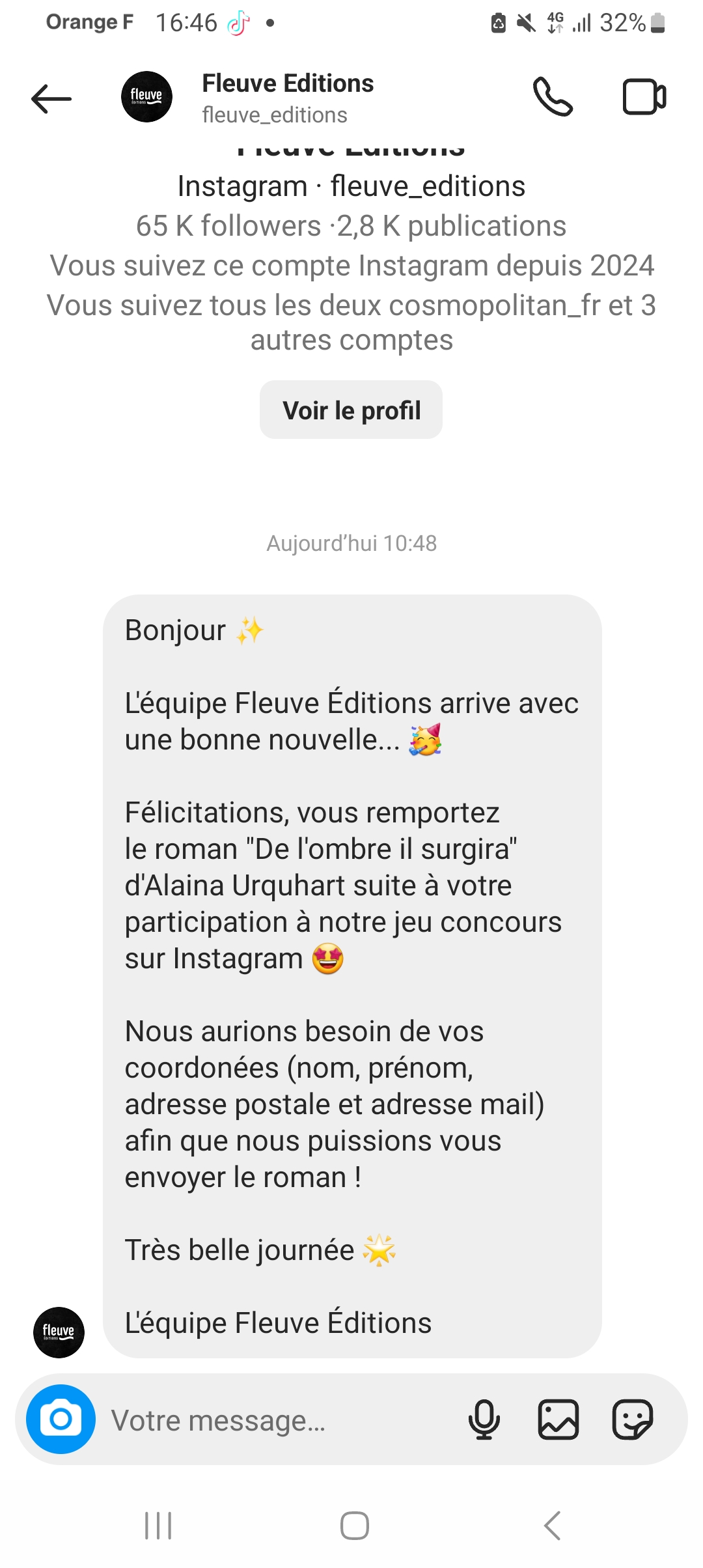Tap the Voir le profil button
The image size is (703, 1568).
pyautogui.click(x=351, y=410)
